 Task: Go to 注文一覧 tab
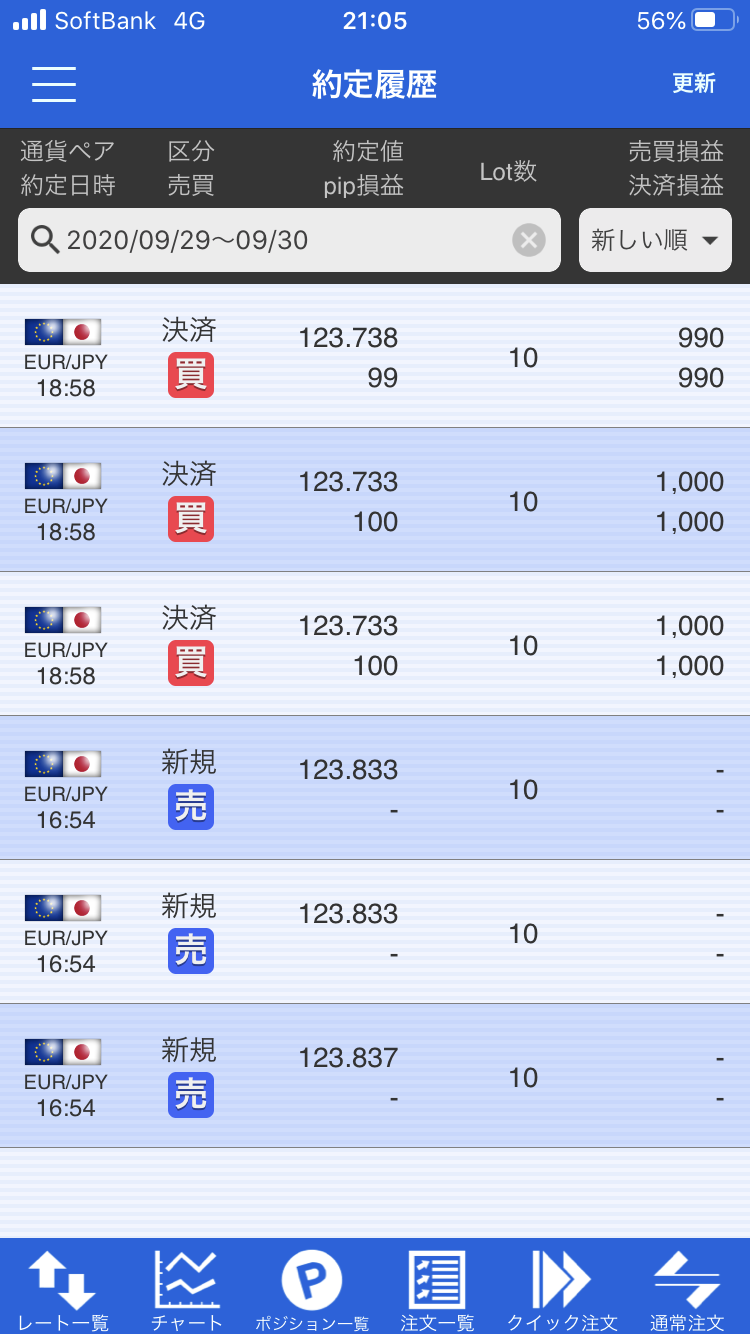tap(437, 1288)
